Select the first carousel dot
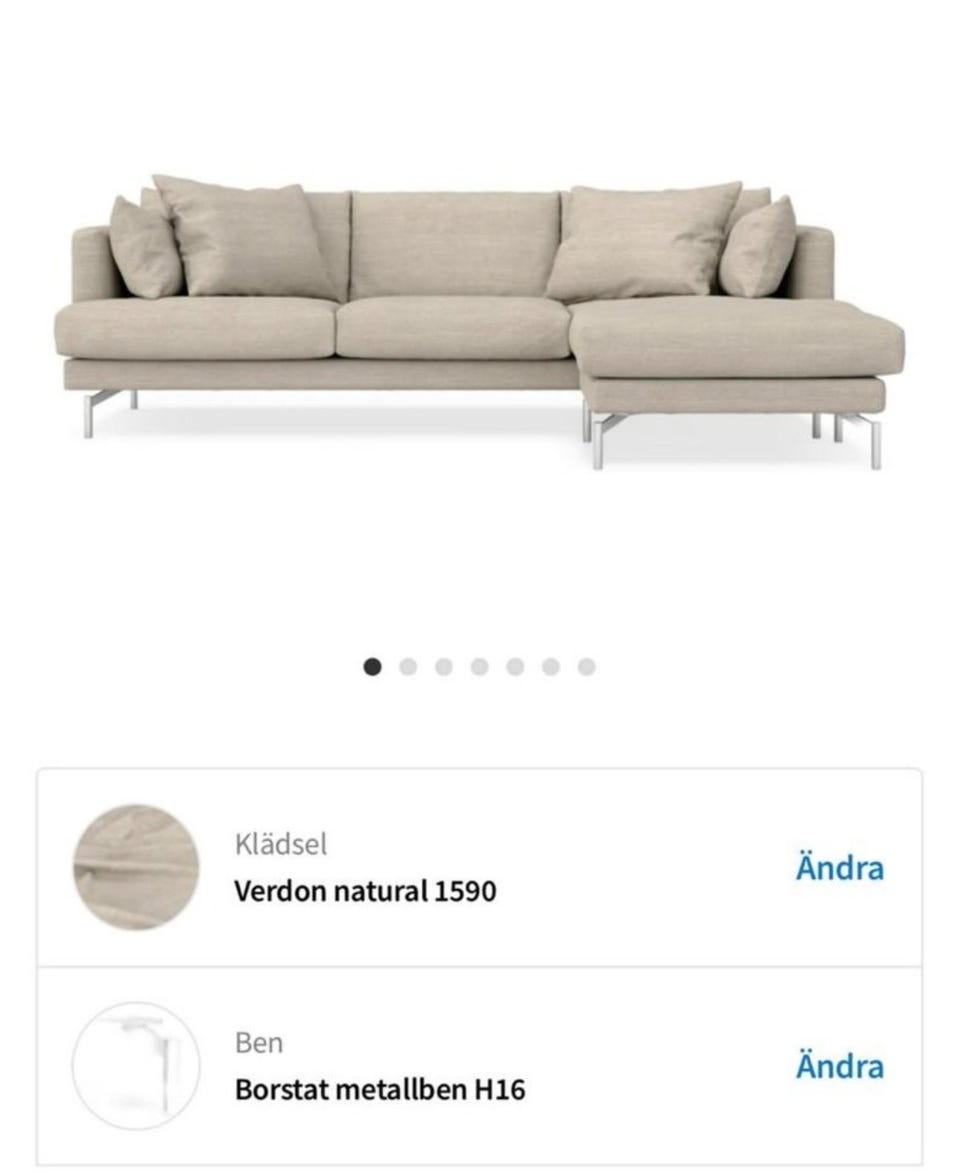960x1172 pixels. [371, 663]
